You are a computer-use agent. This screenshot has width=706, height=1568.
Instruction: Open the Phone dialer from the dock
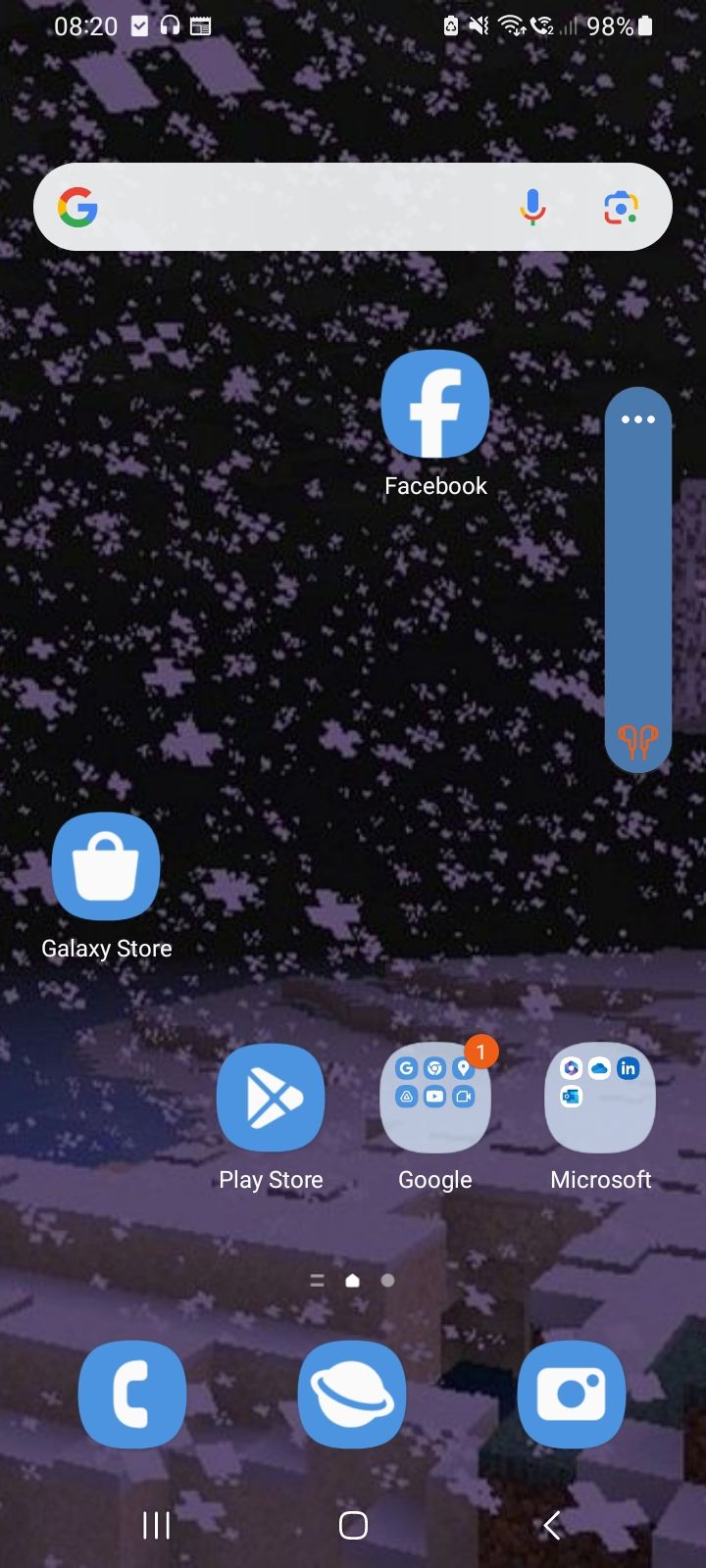(132, 1394)
